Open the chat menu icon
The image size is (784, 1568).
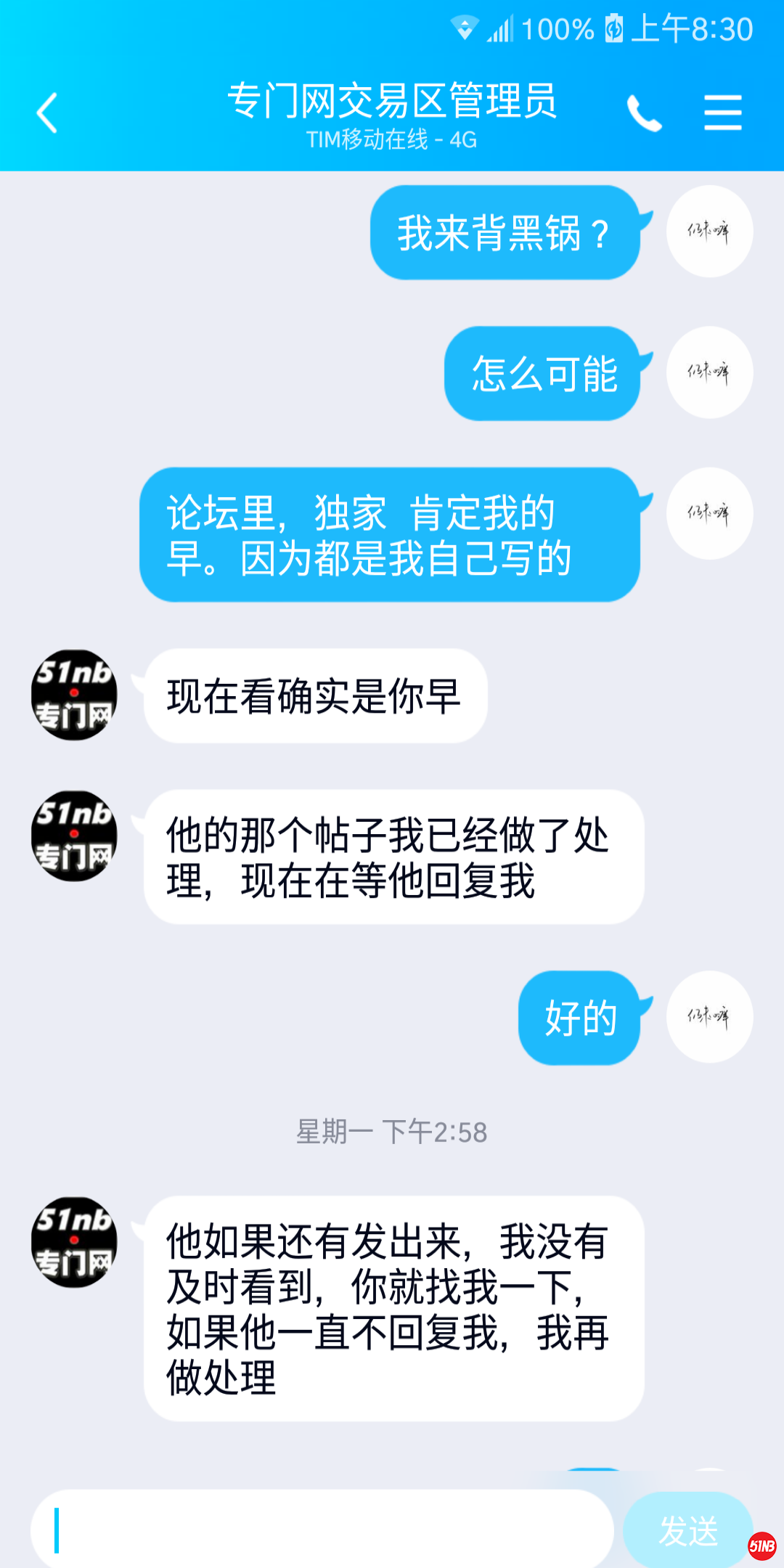pos(722,113)
